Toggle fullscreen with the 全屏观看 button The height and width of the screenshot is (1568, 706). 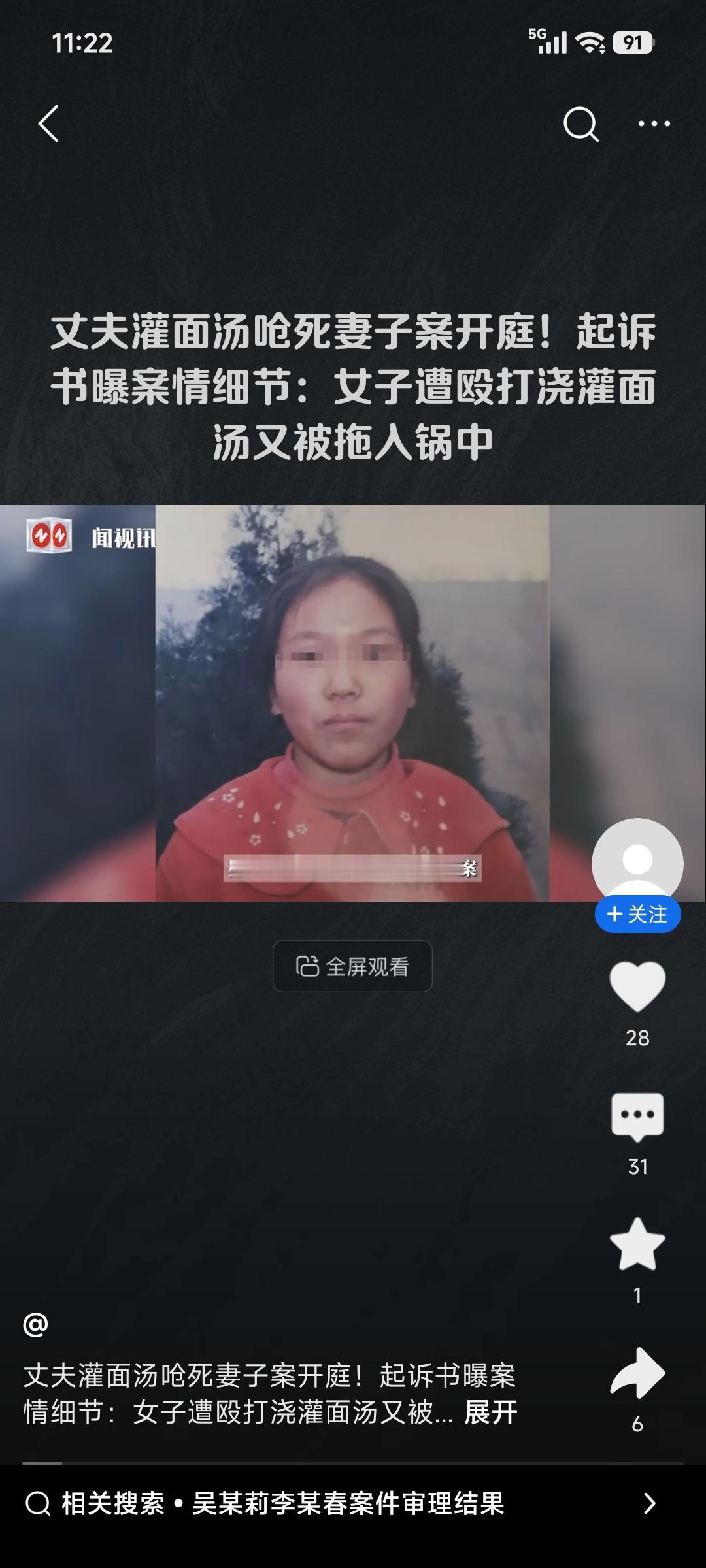[x=352, y=967]
